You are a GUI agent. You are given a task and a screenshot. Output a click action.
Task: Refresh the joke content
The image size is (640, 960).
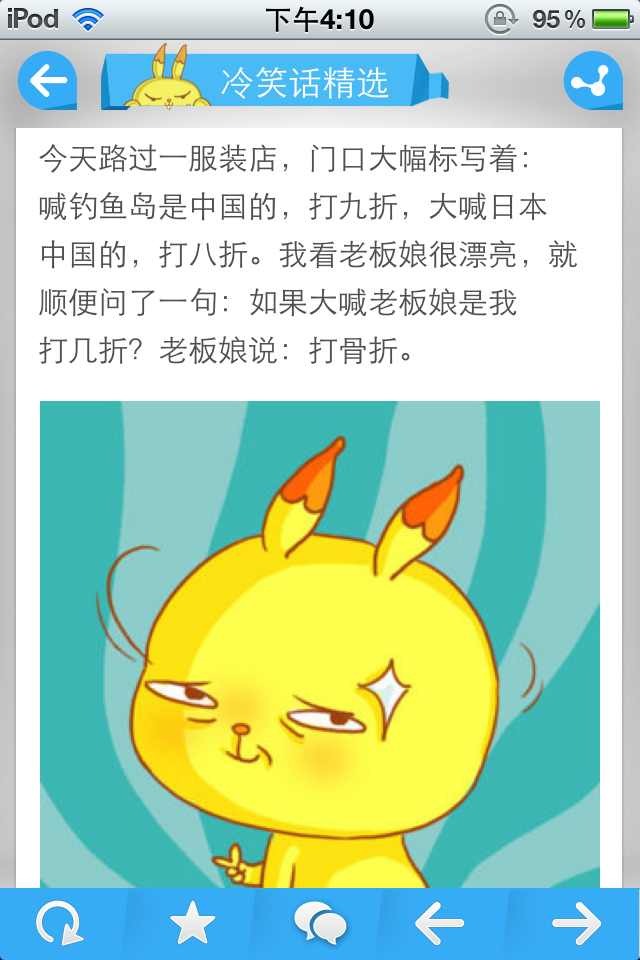tap(61, 924)
